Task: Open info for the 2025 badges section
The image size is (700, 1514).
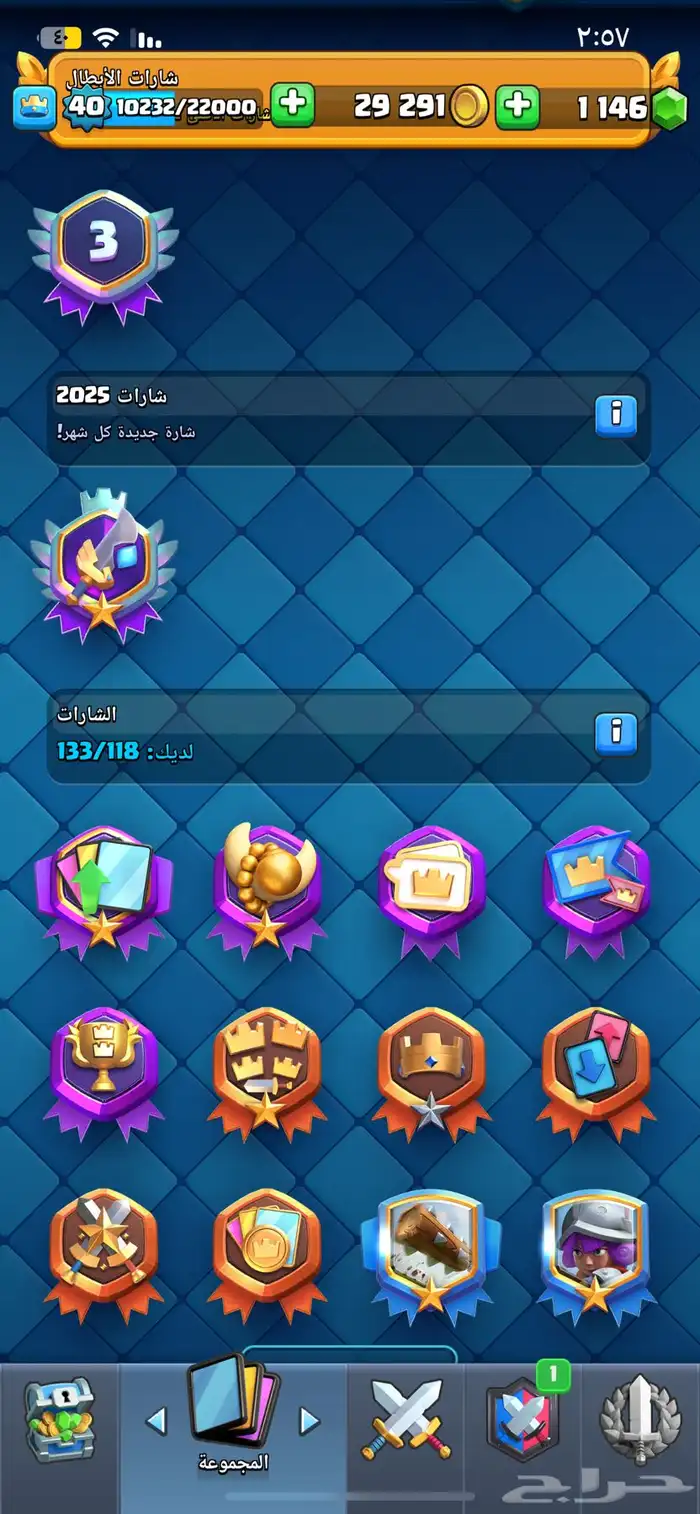Action: point(616,415)
